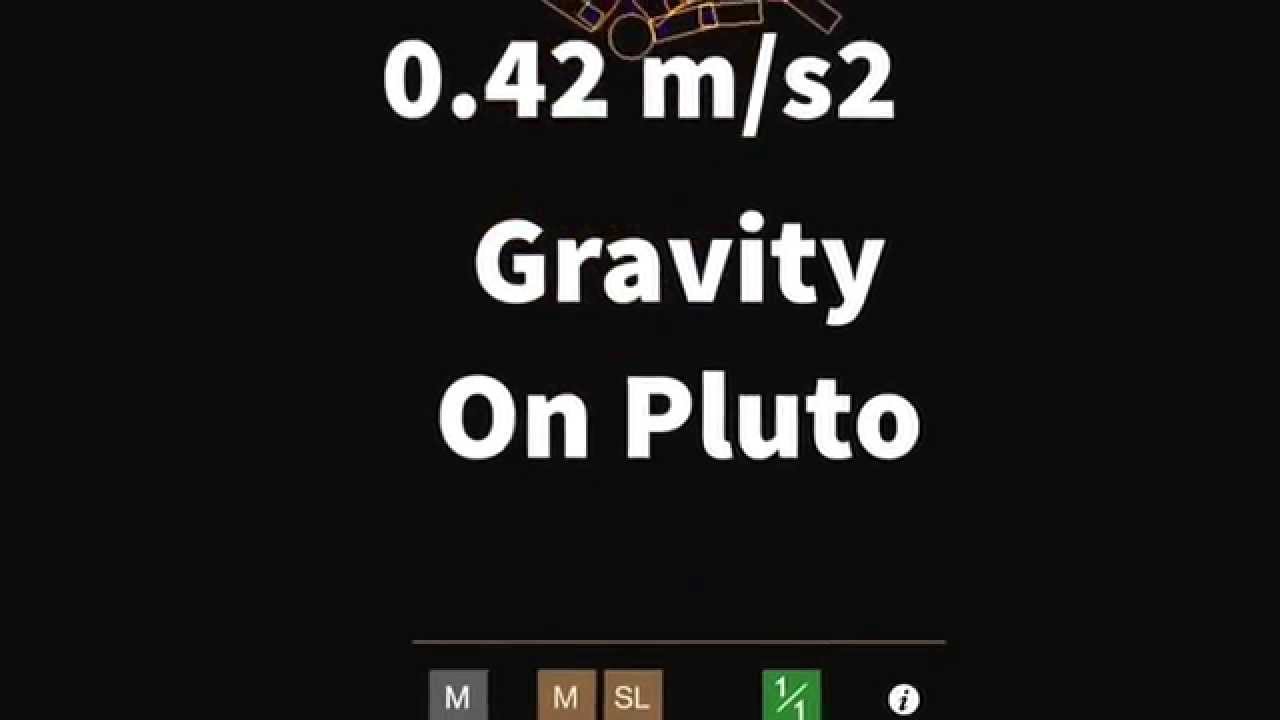Viewport: 1280px width, 720px height.
Task: Open the info icon
Action: point(903,700)
